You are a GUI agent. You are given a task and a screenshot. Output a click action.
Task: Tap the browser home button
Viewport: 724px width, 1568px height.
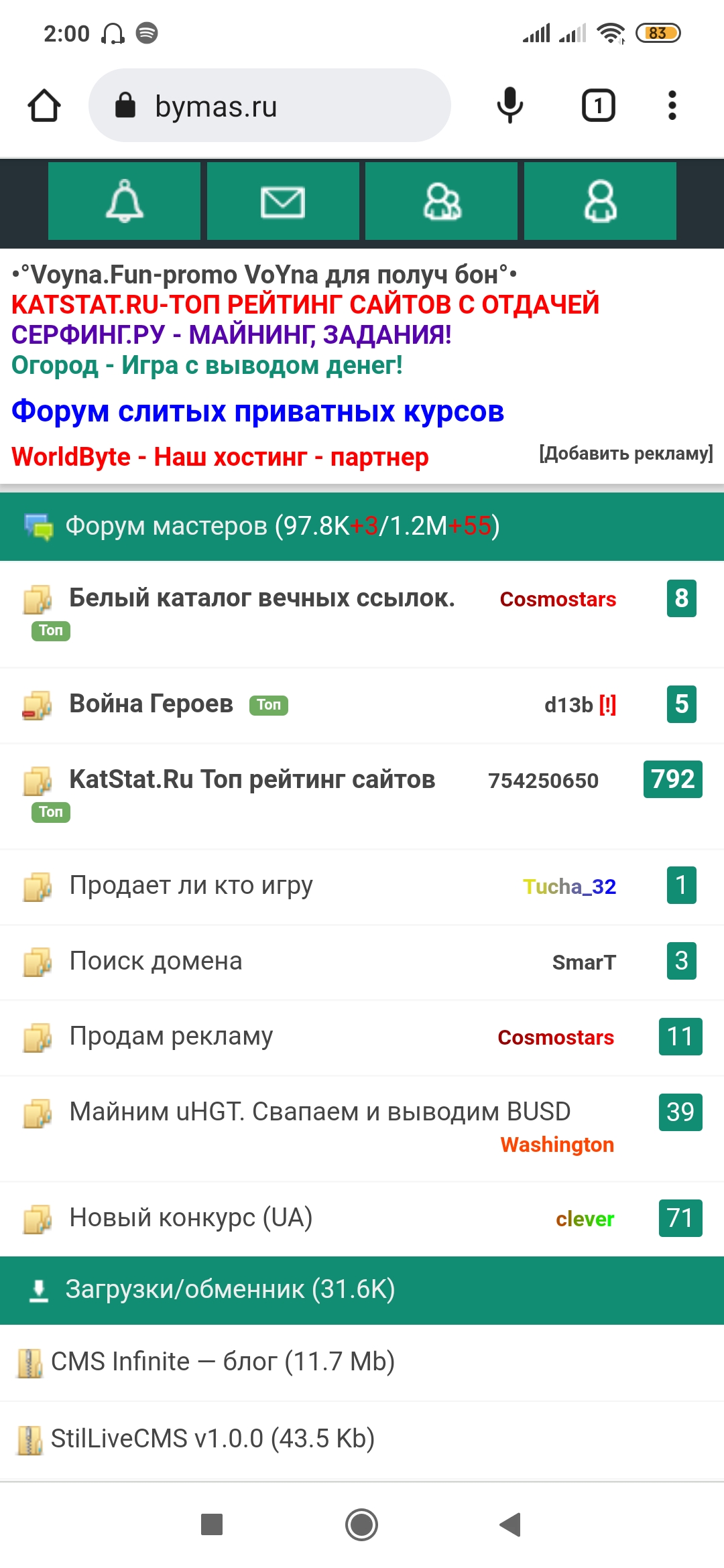click(x=44, y=106)
